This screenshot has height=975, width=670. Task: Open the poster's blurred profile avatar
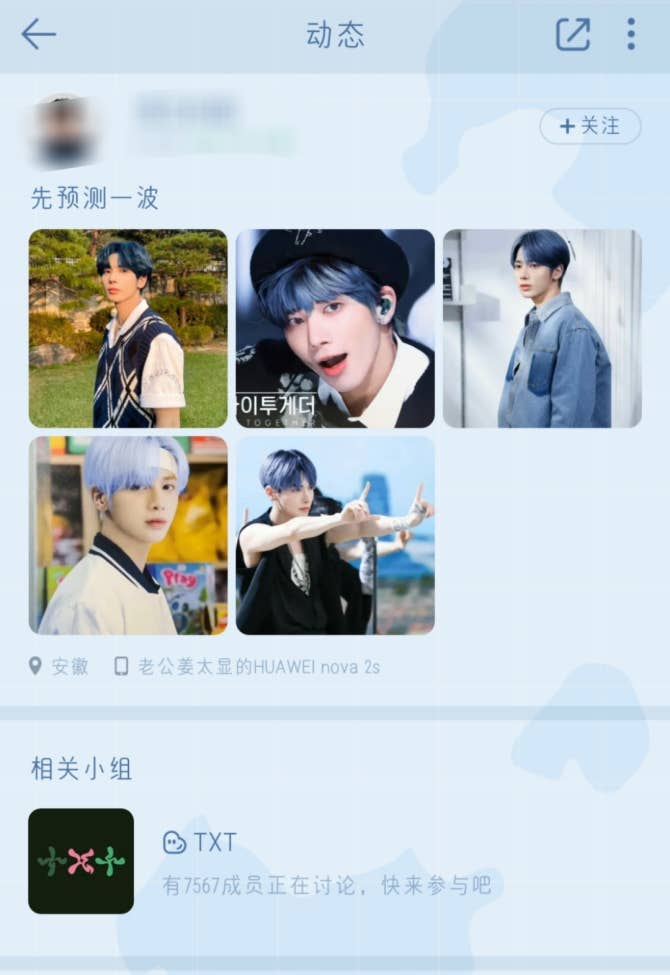coord(63,130)
